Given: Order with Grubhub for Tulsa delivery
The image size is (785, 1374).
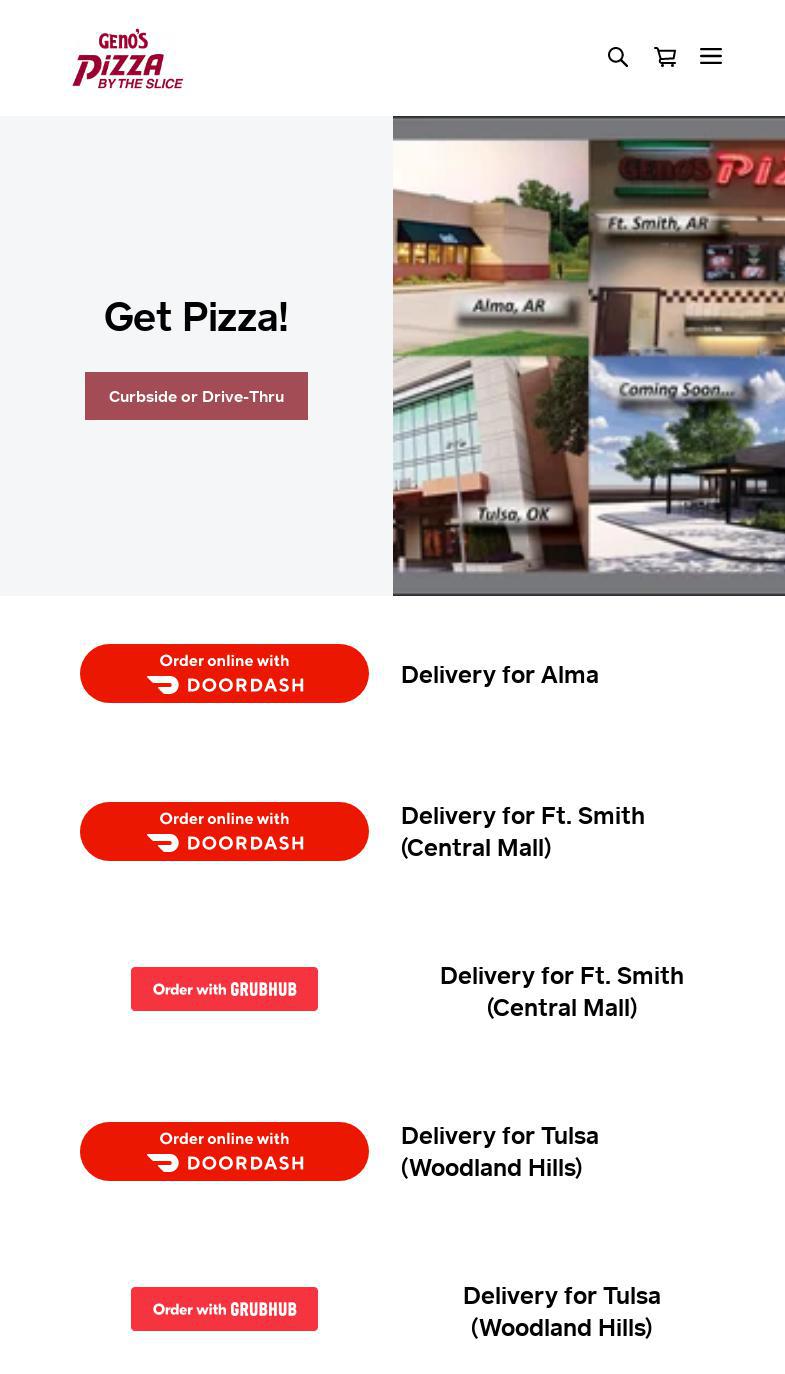Looking at the screenshot, I should click(224, 1309).
